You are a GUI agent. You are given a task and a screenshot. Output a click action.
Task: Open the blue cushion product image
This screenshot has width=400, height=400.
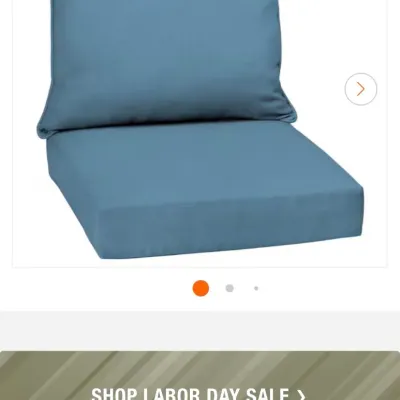(x=200, y=132)
